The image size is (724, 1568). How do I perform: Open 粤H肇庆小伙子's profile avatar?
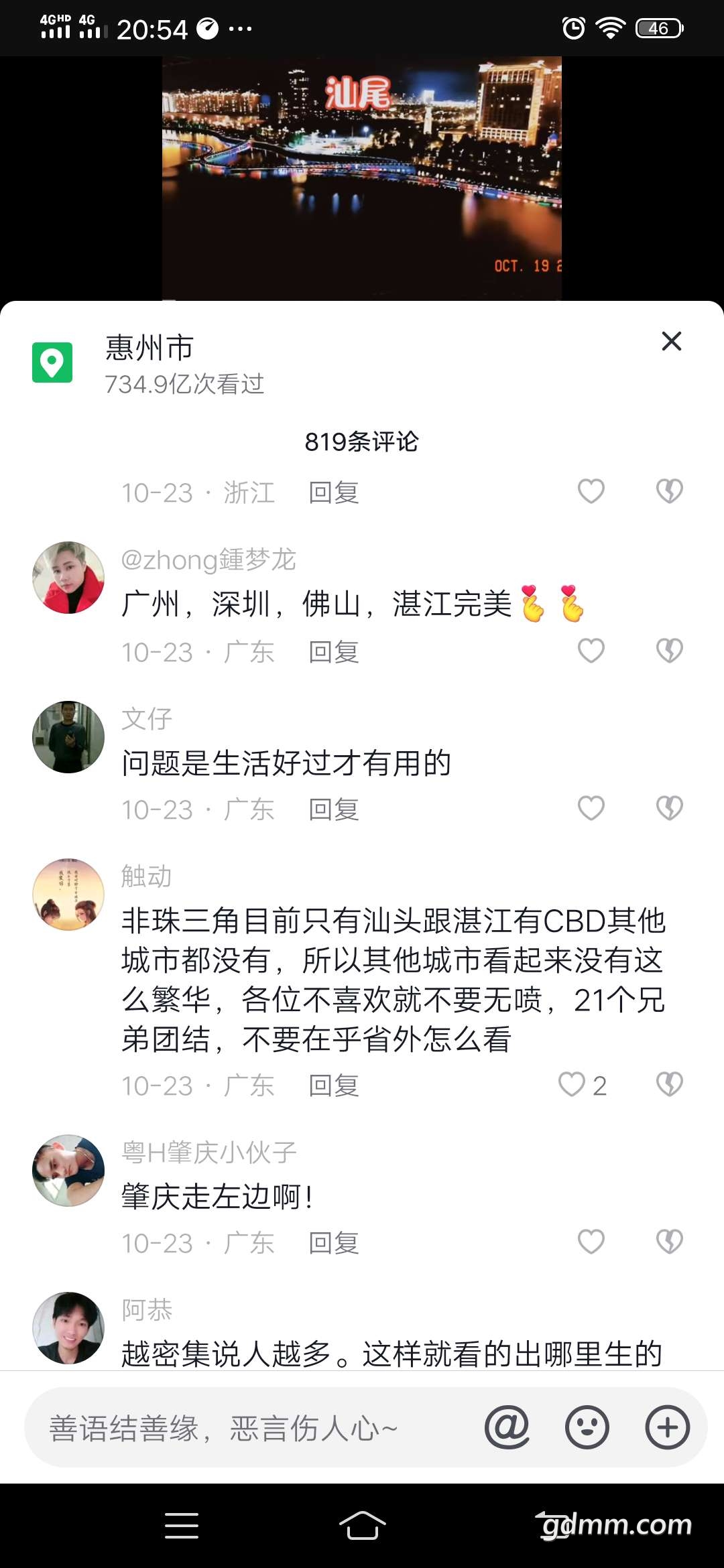(68, 1171)
